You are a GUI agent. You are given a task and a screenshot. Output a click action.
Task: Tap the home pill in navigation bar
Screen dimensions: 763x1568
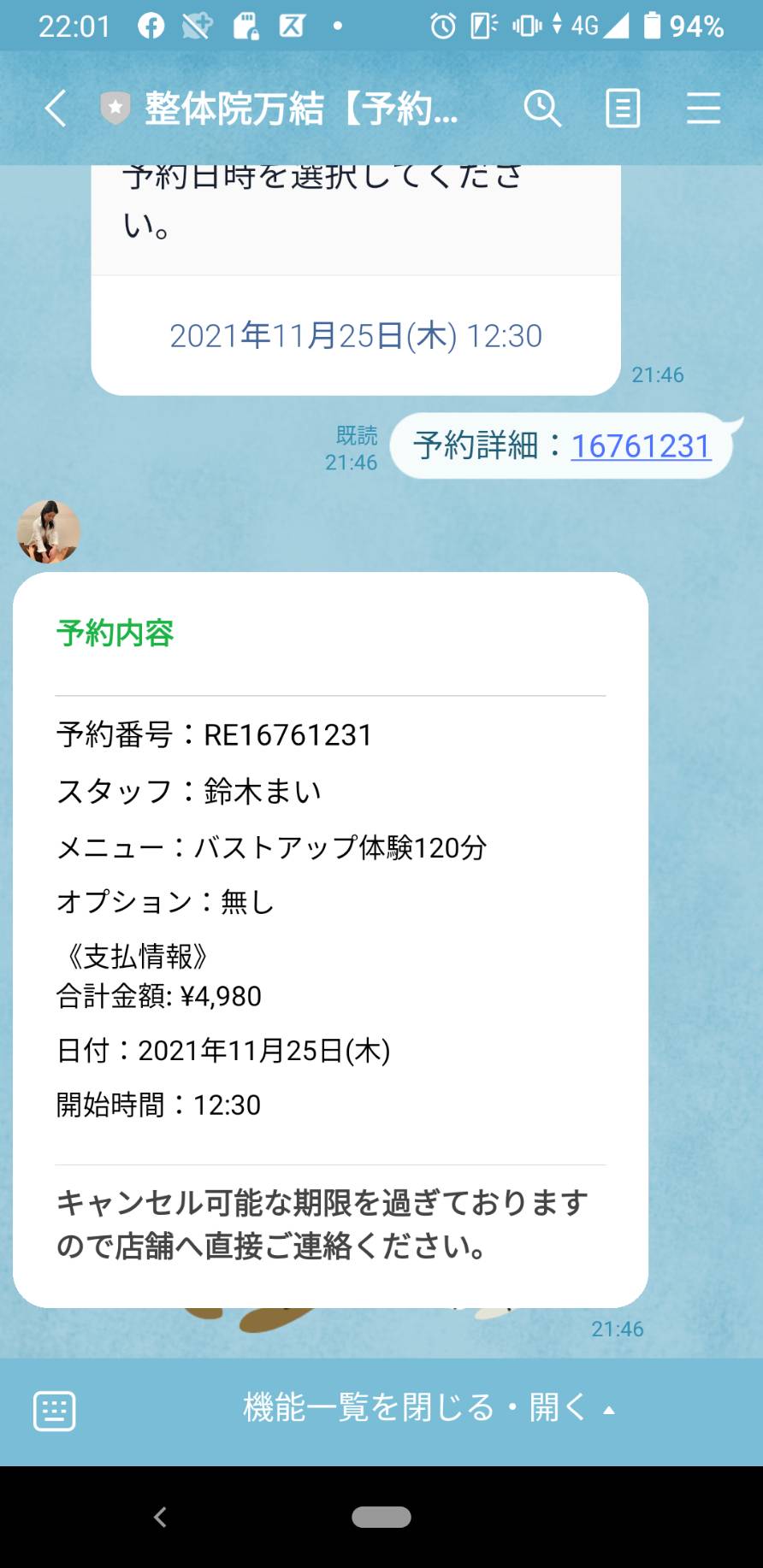tap(381, 1517)
